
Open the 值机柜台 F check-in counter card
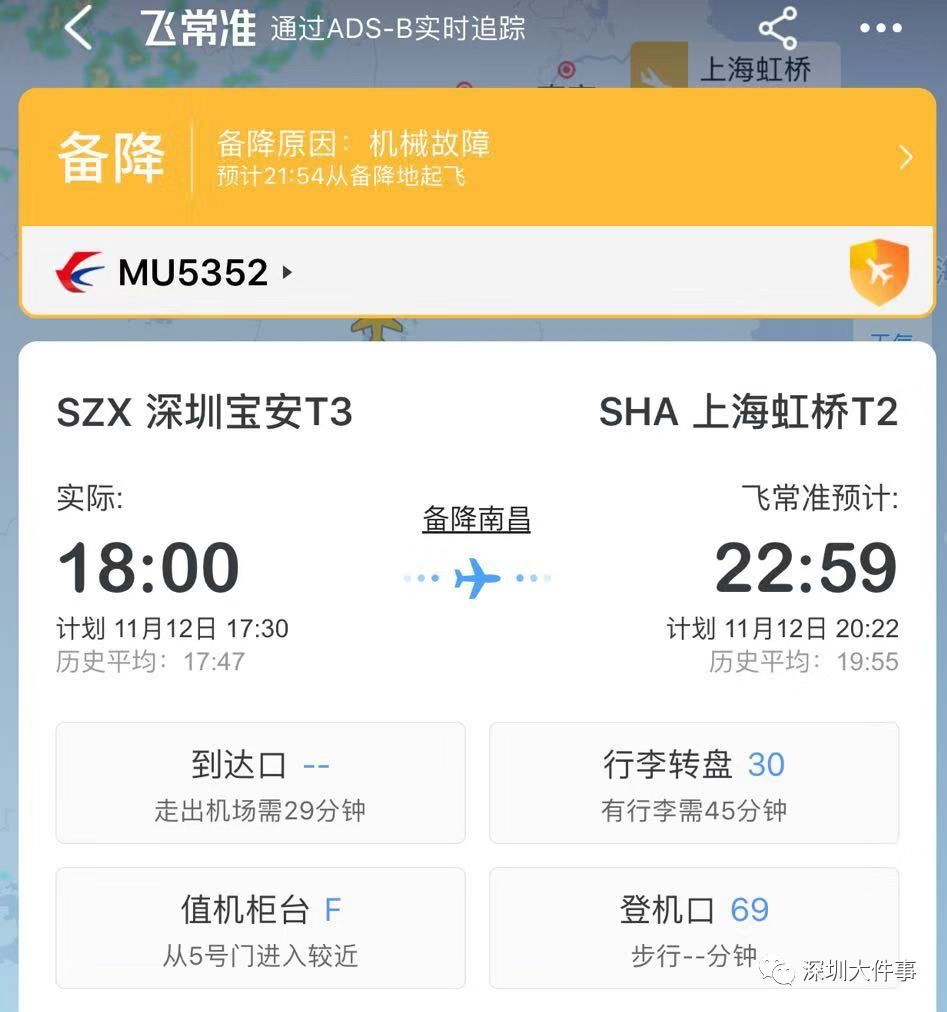(x=260, y=928)
